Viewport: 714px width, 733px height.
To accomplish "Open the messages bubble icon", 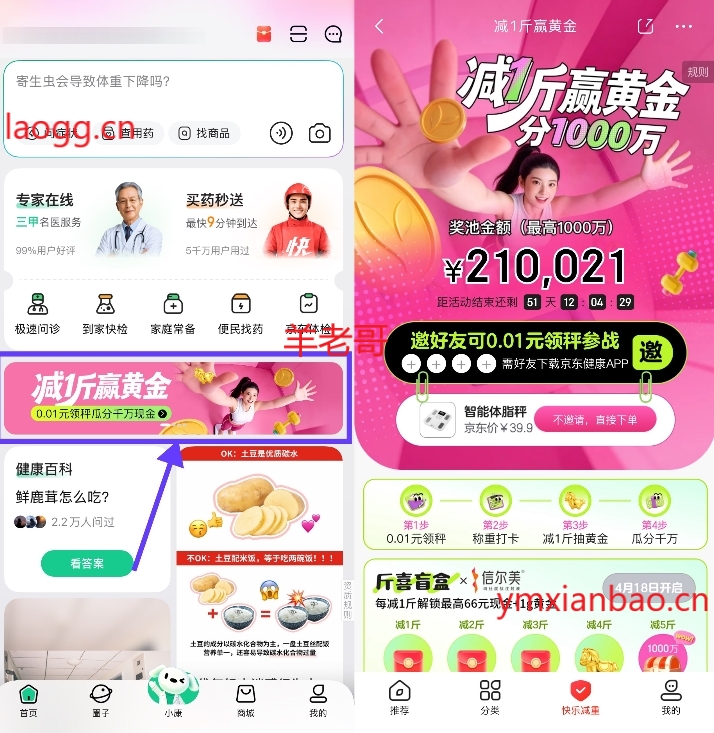I will pyautogui.click(x=333, y=33).
